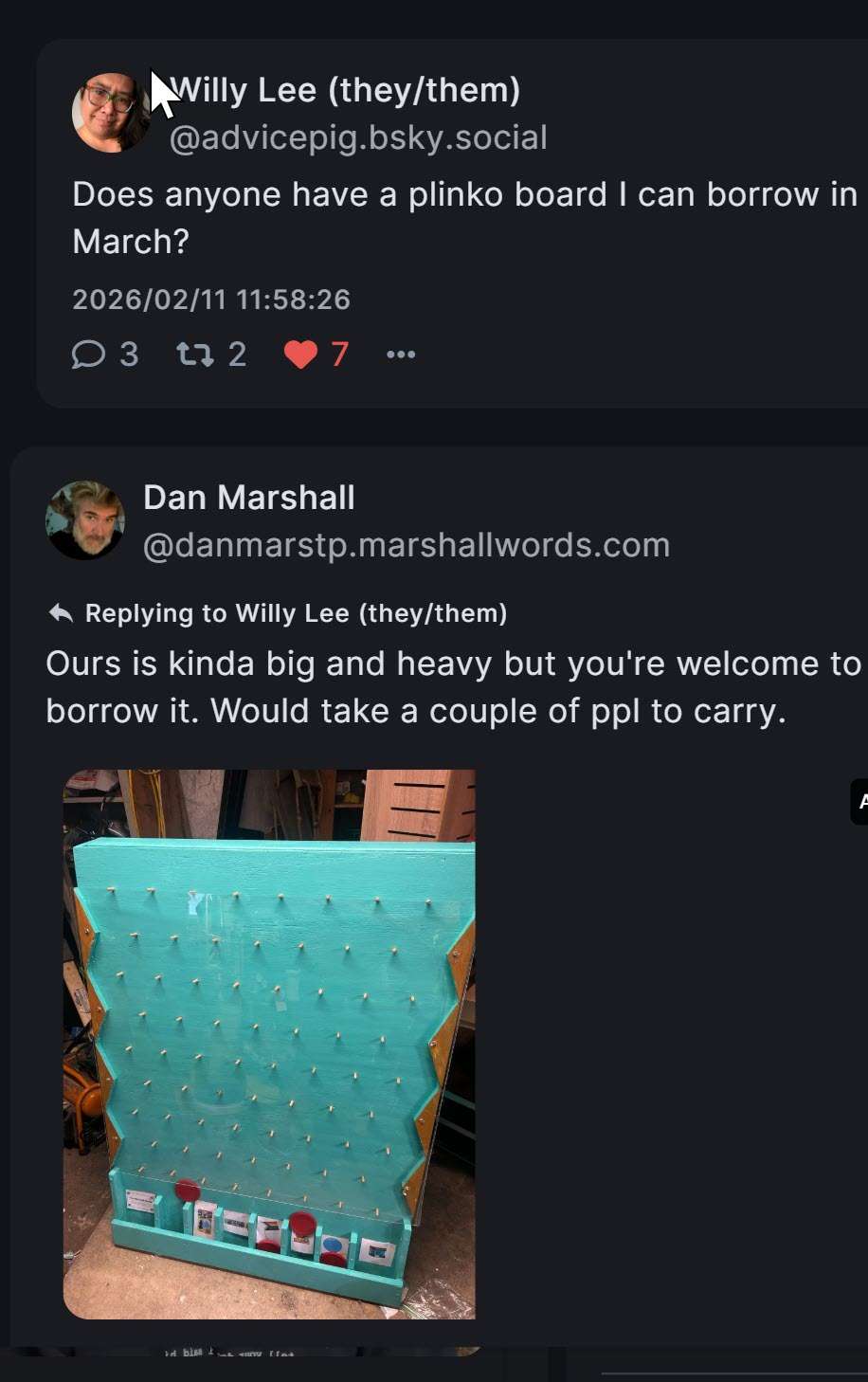This screenshot has height=1382, width=868.
Task: Open Willy Lee's profile avatar
Action: tap(111, 112)
